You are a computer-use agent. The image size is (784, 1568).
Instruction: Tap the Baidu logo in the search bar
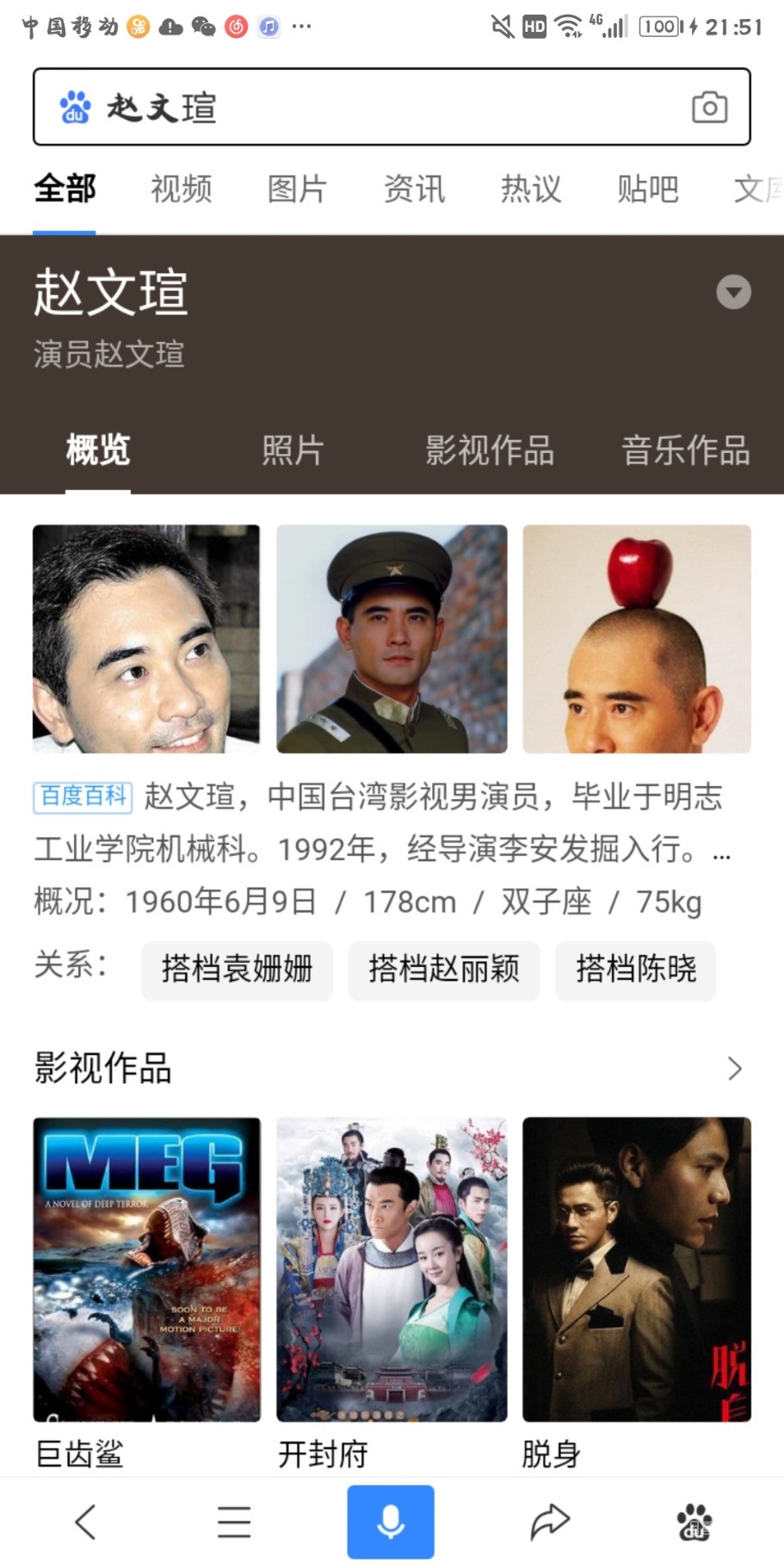tap(73, 106)
